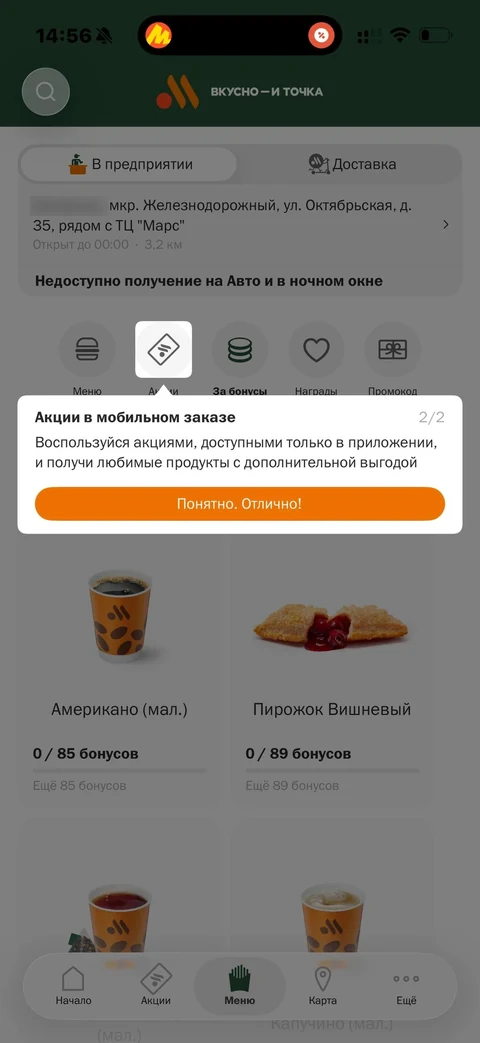Open the Карта tab
Image resolution: width=480 pixels, height=1043 pixels.
point(322,986)
